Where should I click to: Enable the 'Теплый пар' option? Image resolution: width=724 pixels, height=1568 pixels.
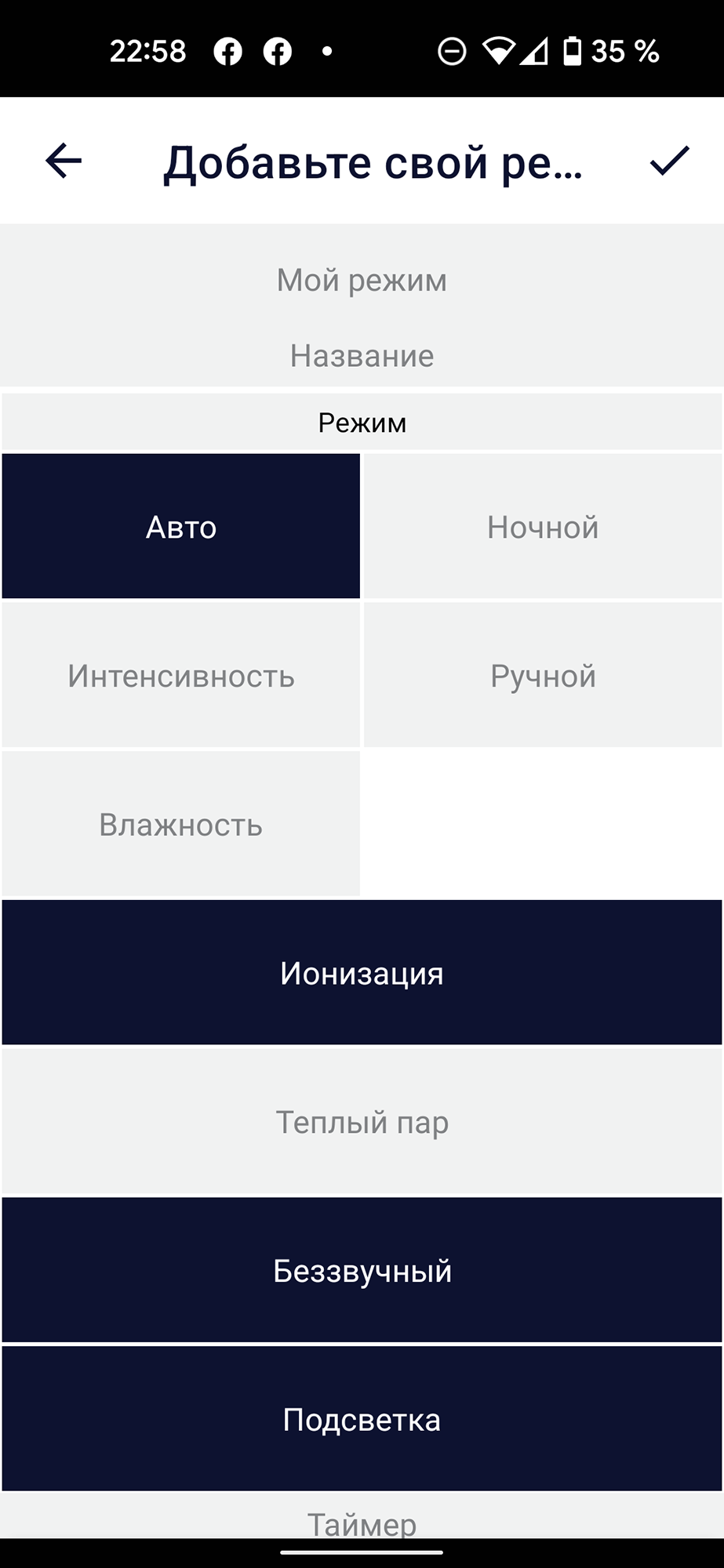tap(362, 1122)
